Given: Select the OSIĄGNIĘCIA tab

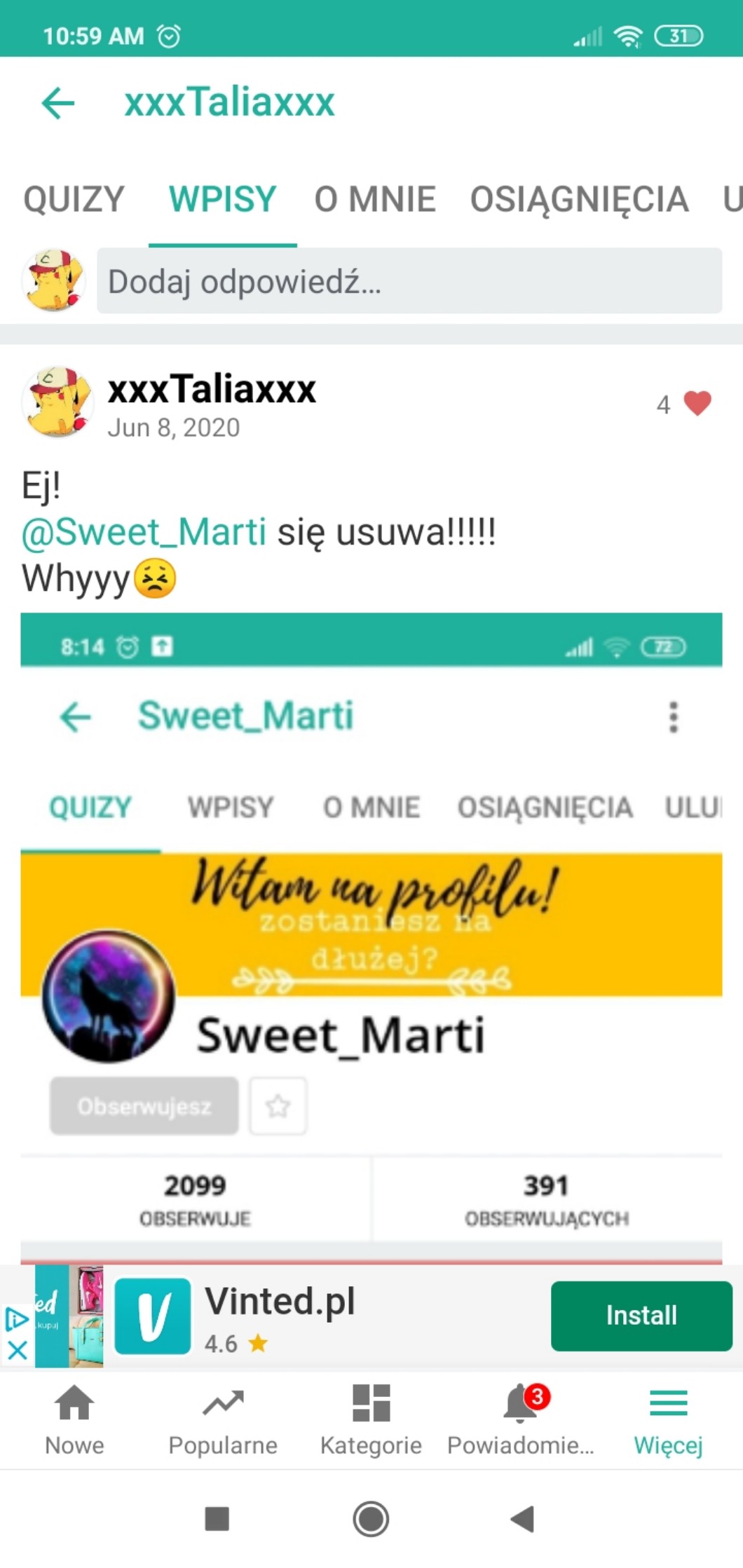Looking at the screenshot, I should pyautogui.click(x=579, y=200).
